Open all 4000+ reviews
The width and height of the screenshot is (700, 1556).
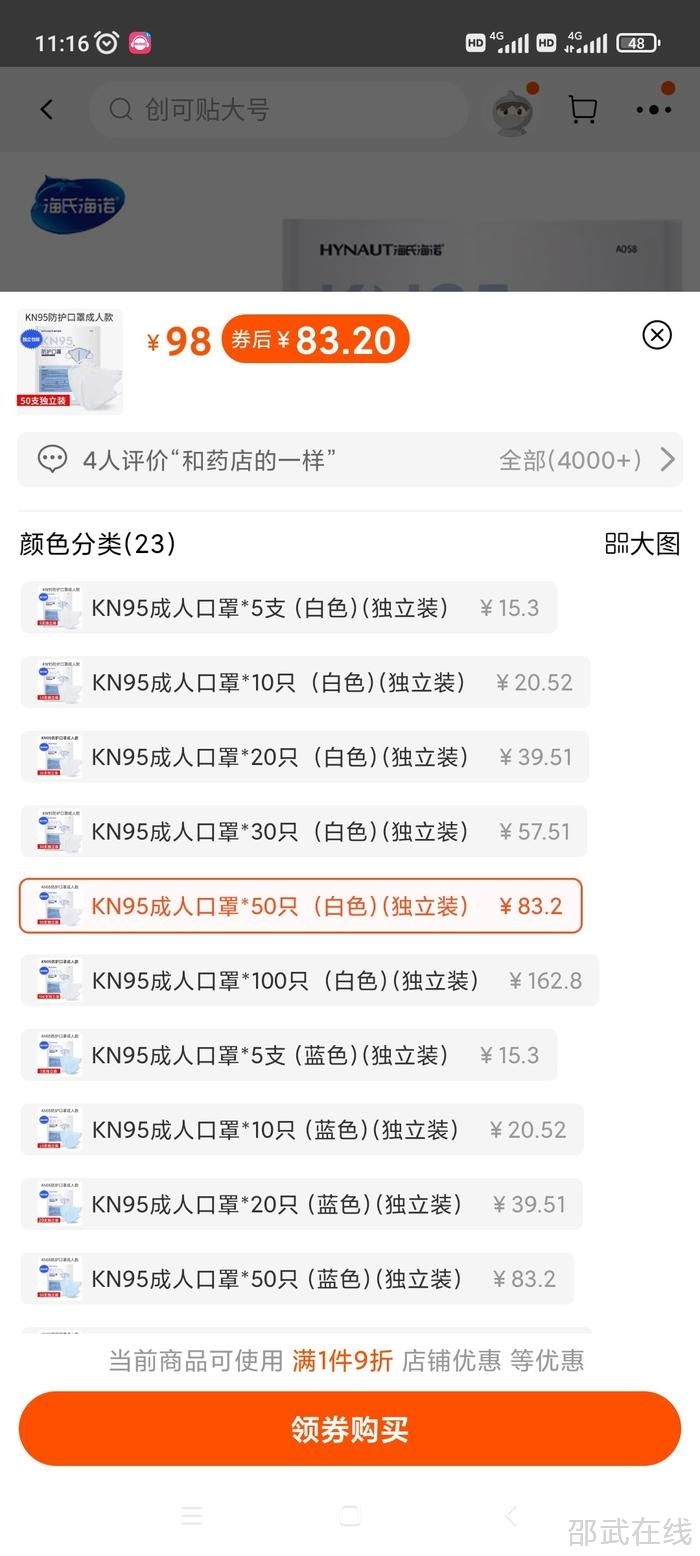coord(587,460)
